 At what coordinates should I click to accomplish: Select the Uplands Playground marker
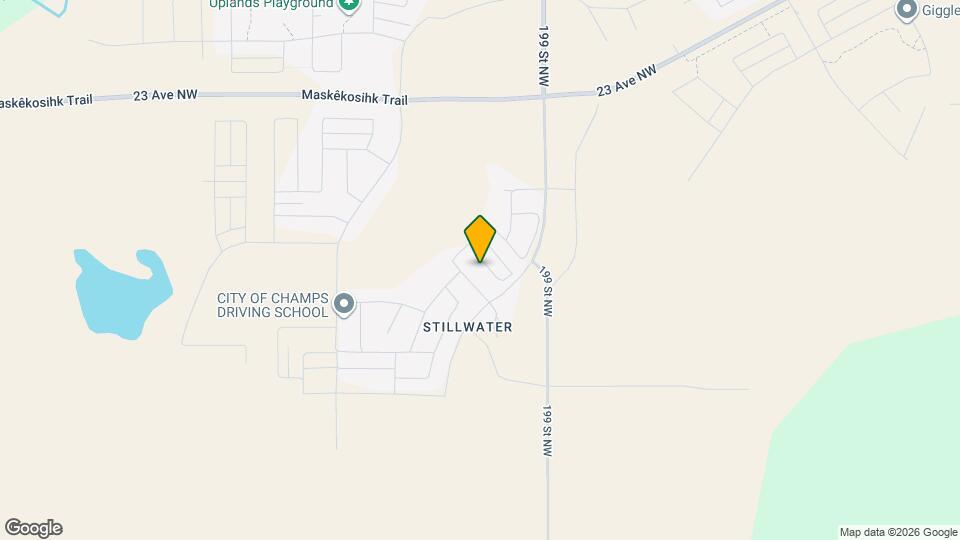coord(348,5)
